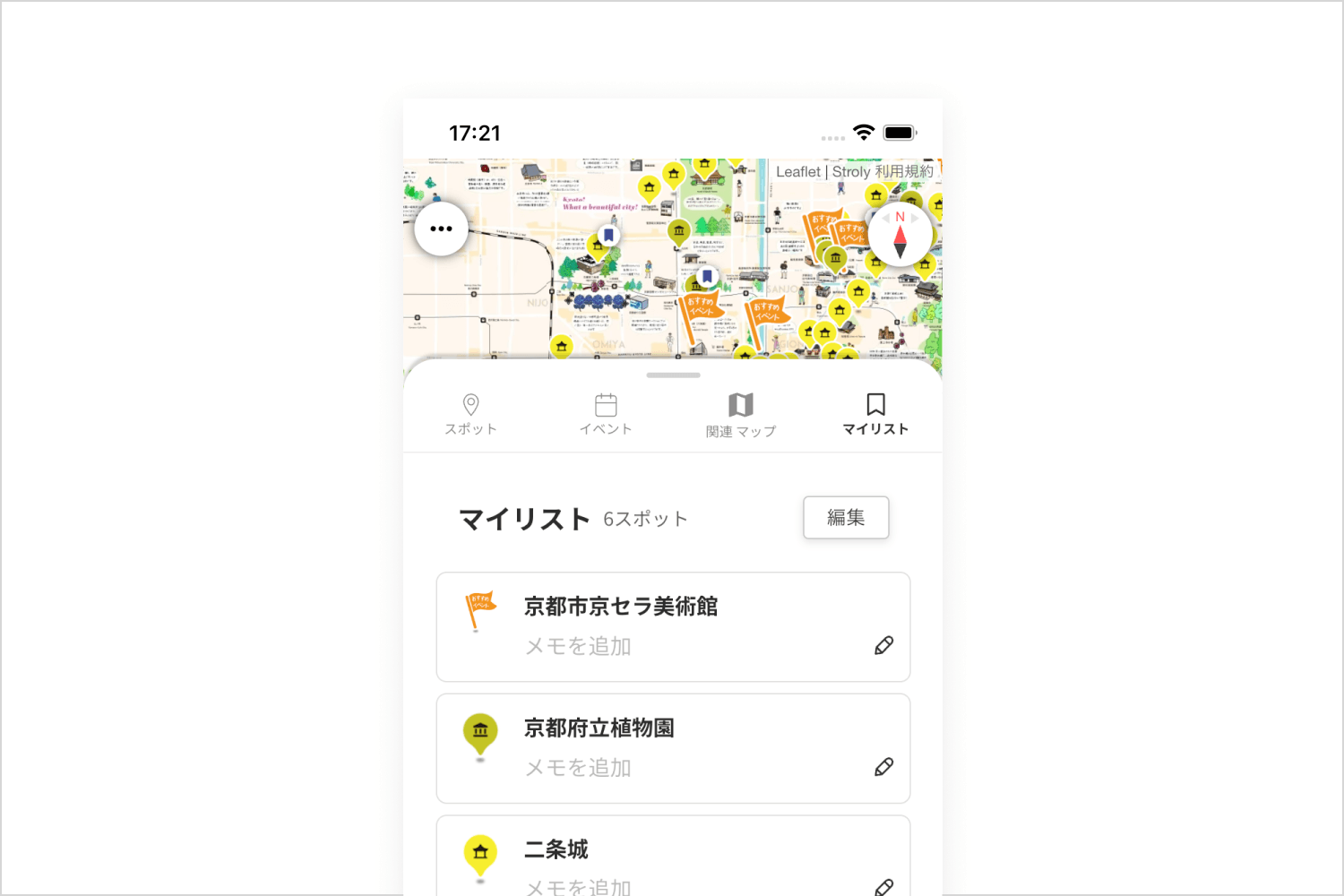The image size is (1344, 896).
Task: Tap the 編集 button
Action: [x=846, y=518]
